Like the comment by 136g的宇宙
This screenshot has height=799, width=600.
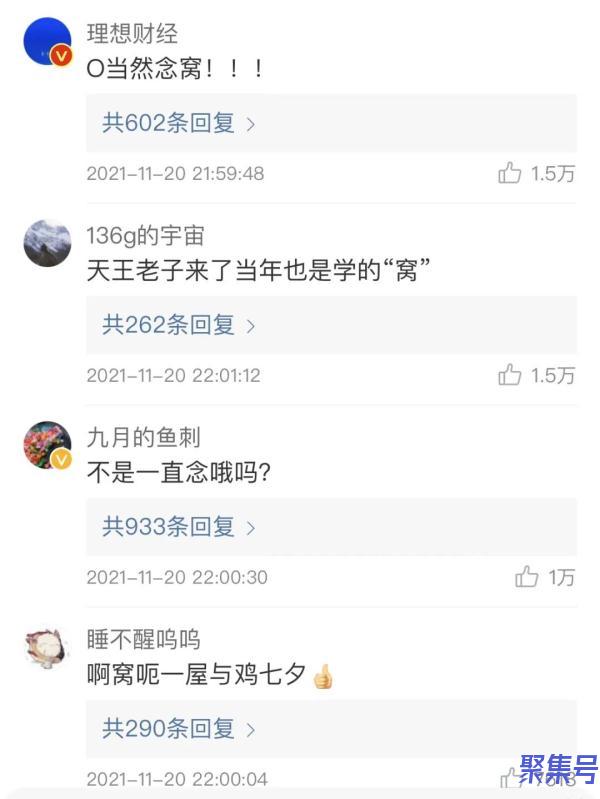pyautogui.click(x=510, y=376)
